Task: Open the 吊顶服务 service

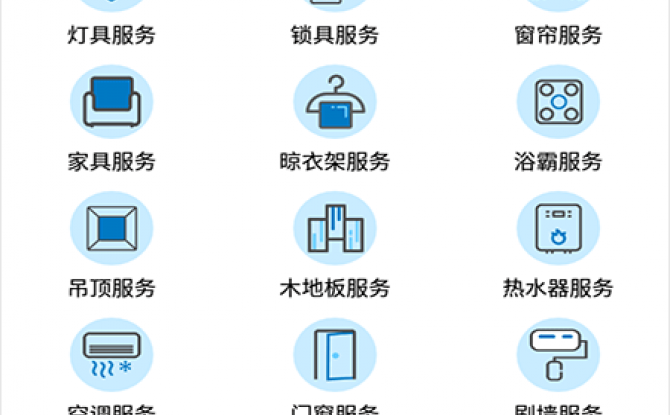Action: (111, 230)
